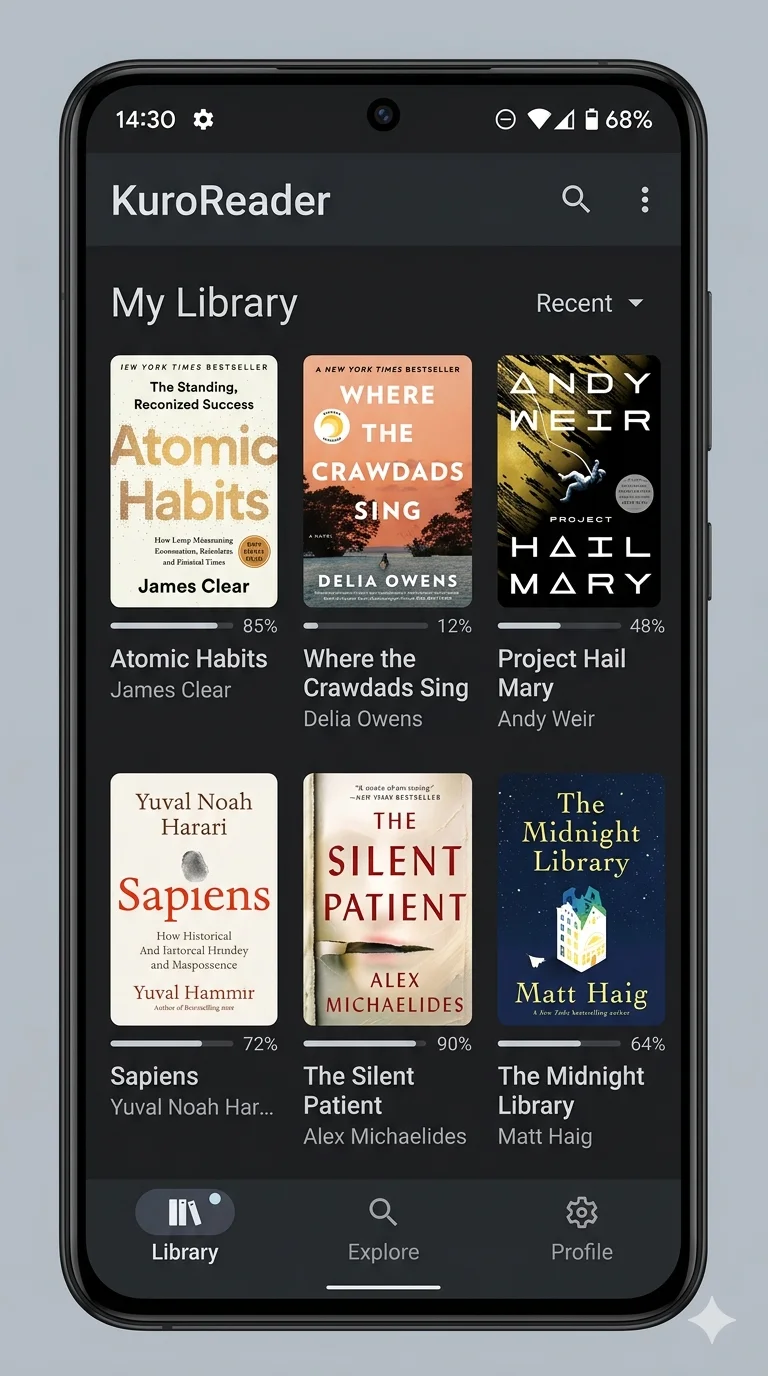
Task: Open search in the KuroReader app bar
Action: (x=576, y=200)
